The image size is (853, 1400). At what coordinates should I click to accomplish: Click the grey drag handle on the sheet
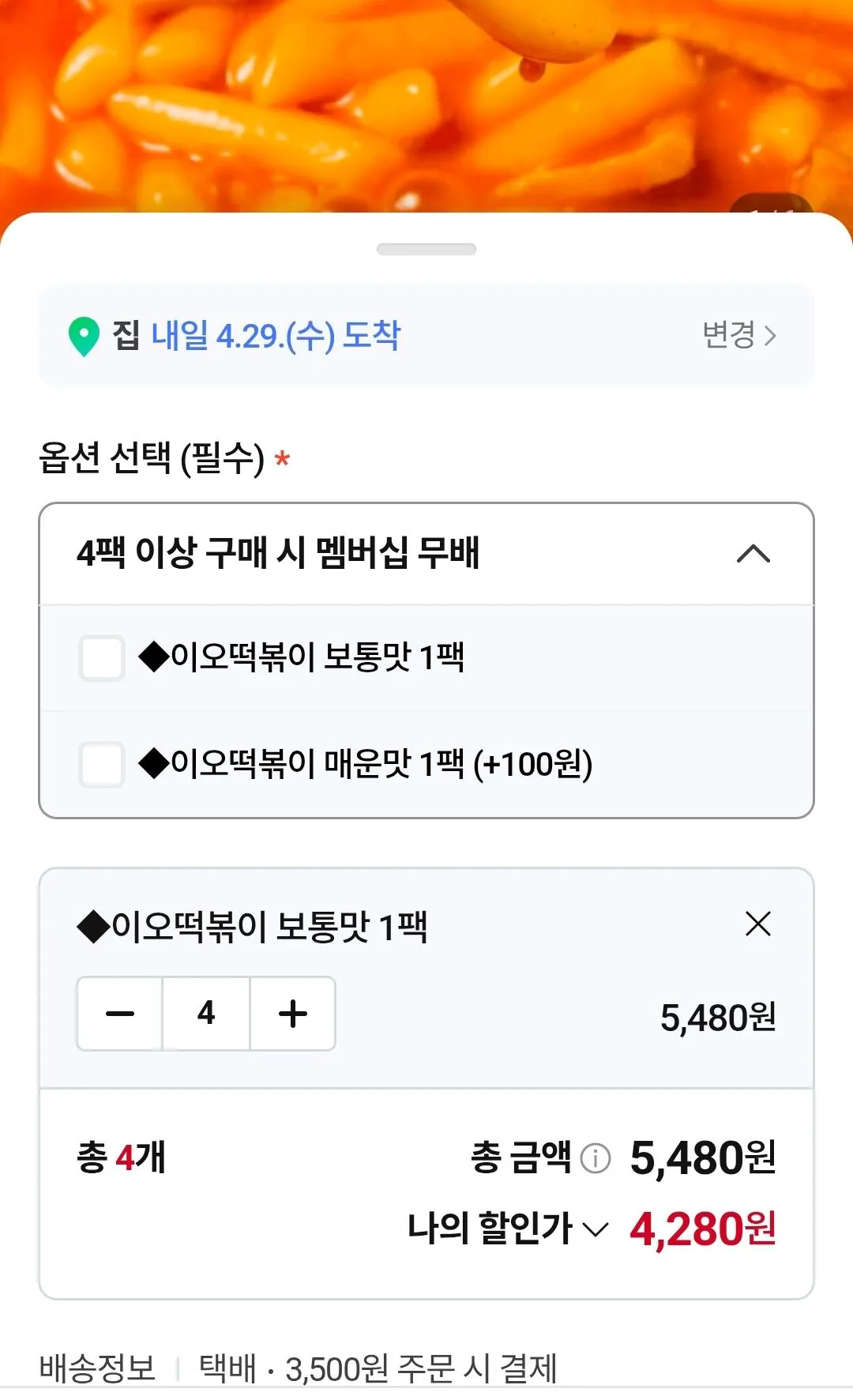point(426,249)
